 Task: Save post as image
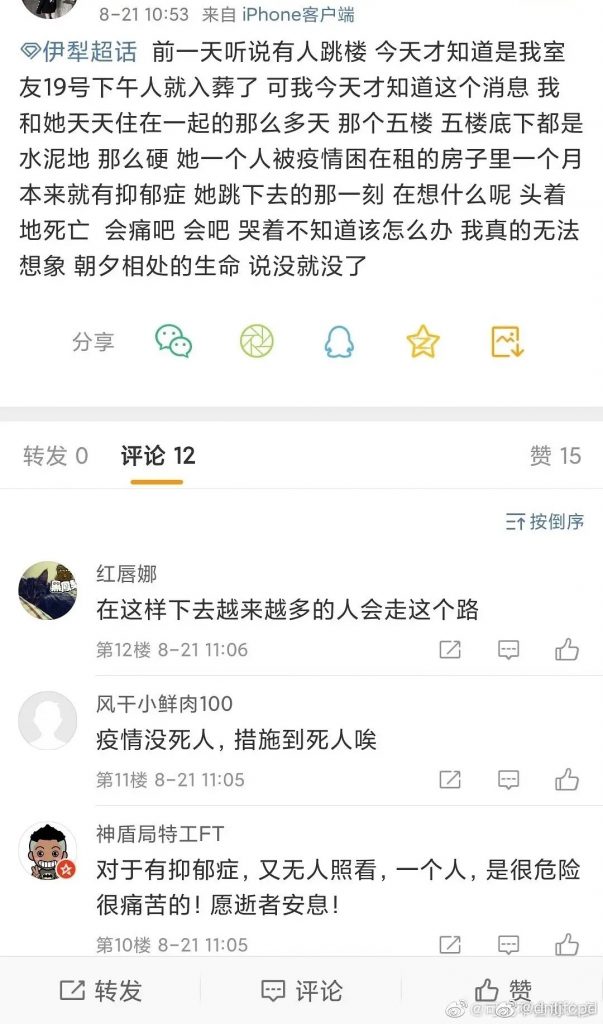(x=508, y=342)
